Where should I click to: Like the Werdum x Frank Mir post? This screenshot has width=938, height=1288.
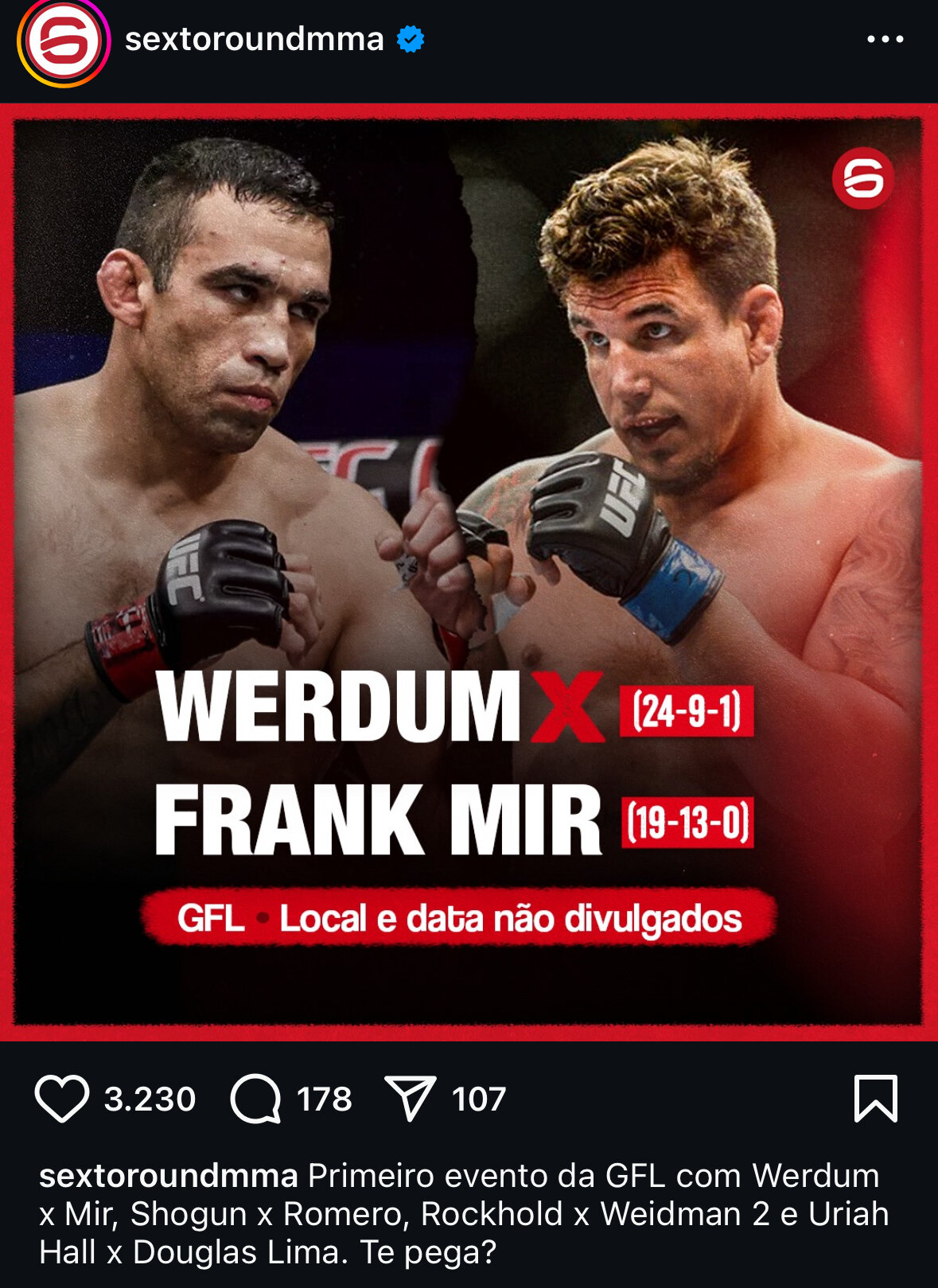click(62, 1099)
